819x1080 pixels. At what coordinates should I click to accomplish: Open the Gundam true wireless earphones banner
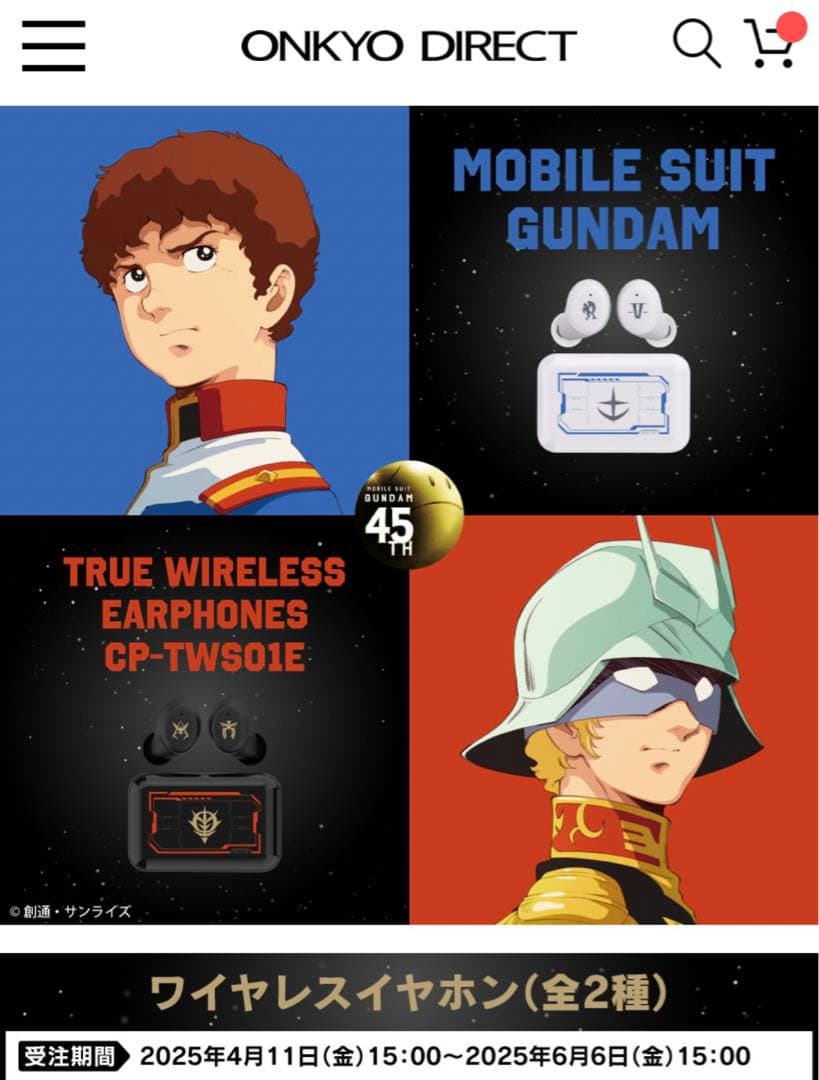tap(409, 514)
